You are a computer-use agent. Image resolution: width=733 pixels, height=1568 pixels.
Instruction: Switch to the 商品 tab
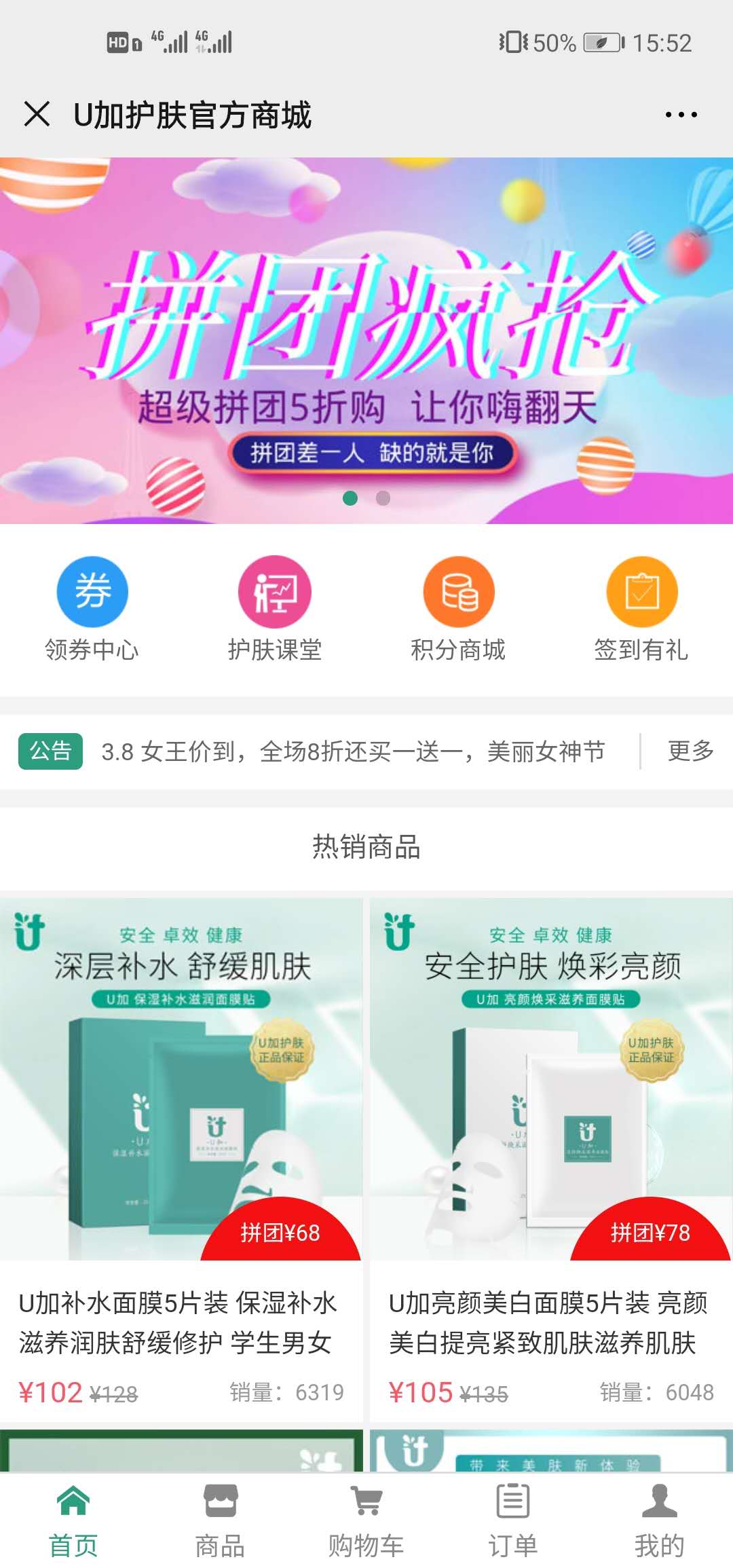pos(220,1520)
